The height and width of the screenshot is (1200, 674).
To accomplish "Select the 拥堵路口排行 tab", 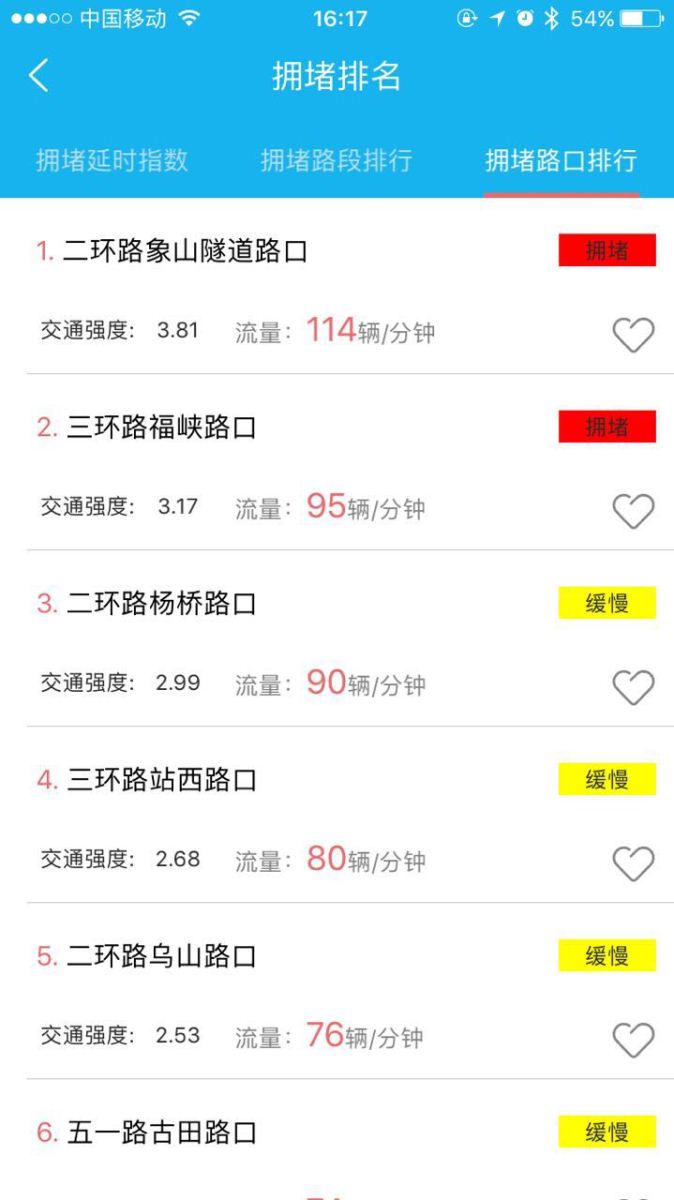I will click(561, 160).
